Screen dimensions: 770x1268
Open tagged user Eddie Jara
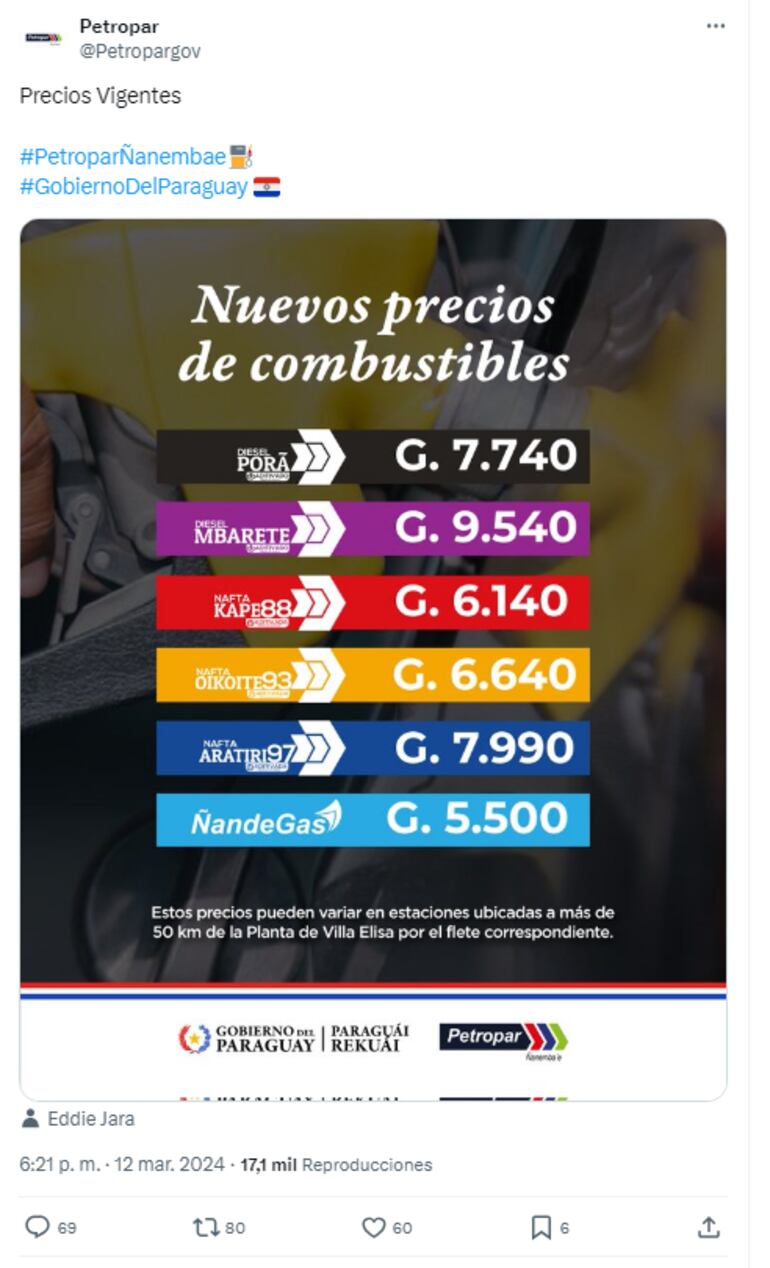[90, 1119]
